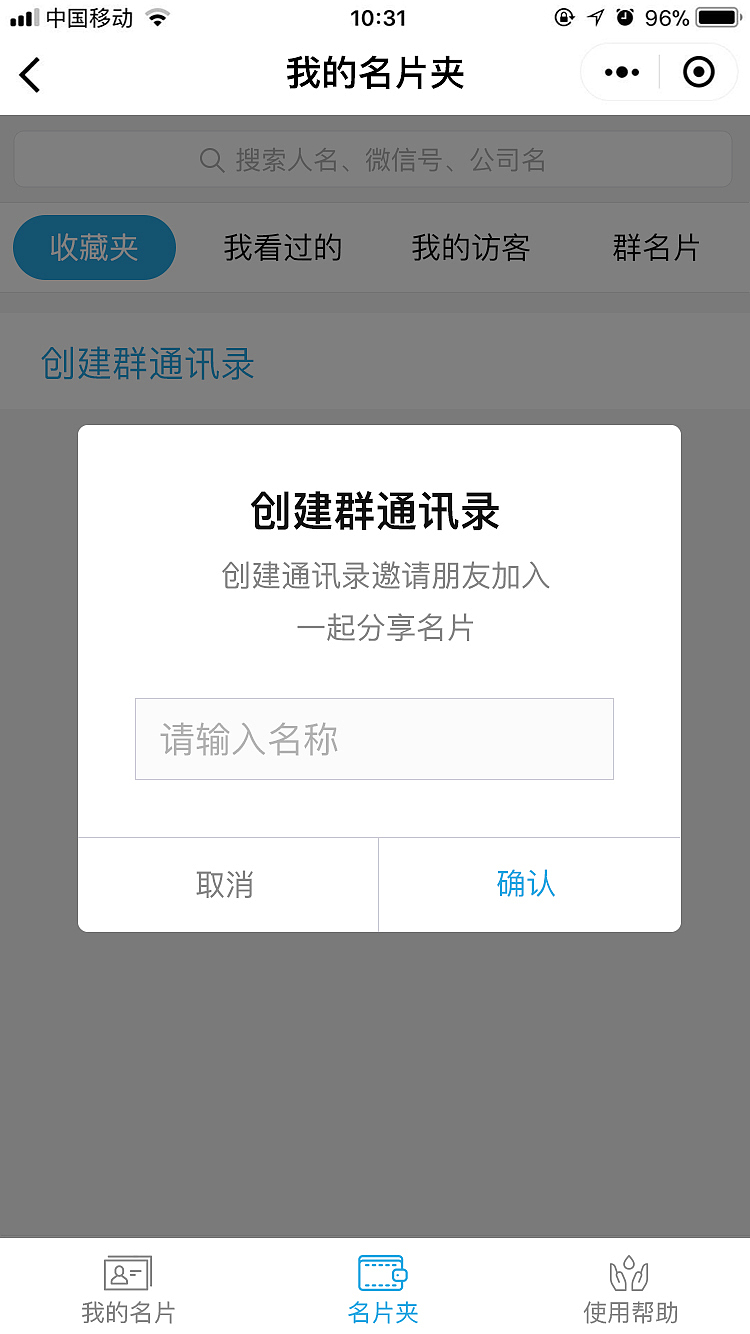
Task: Click the 请输入名称 input field
Action: tap(374, 738)
